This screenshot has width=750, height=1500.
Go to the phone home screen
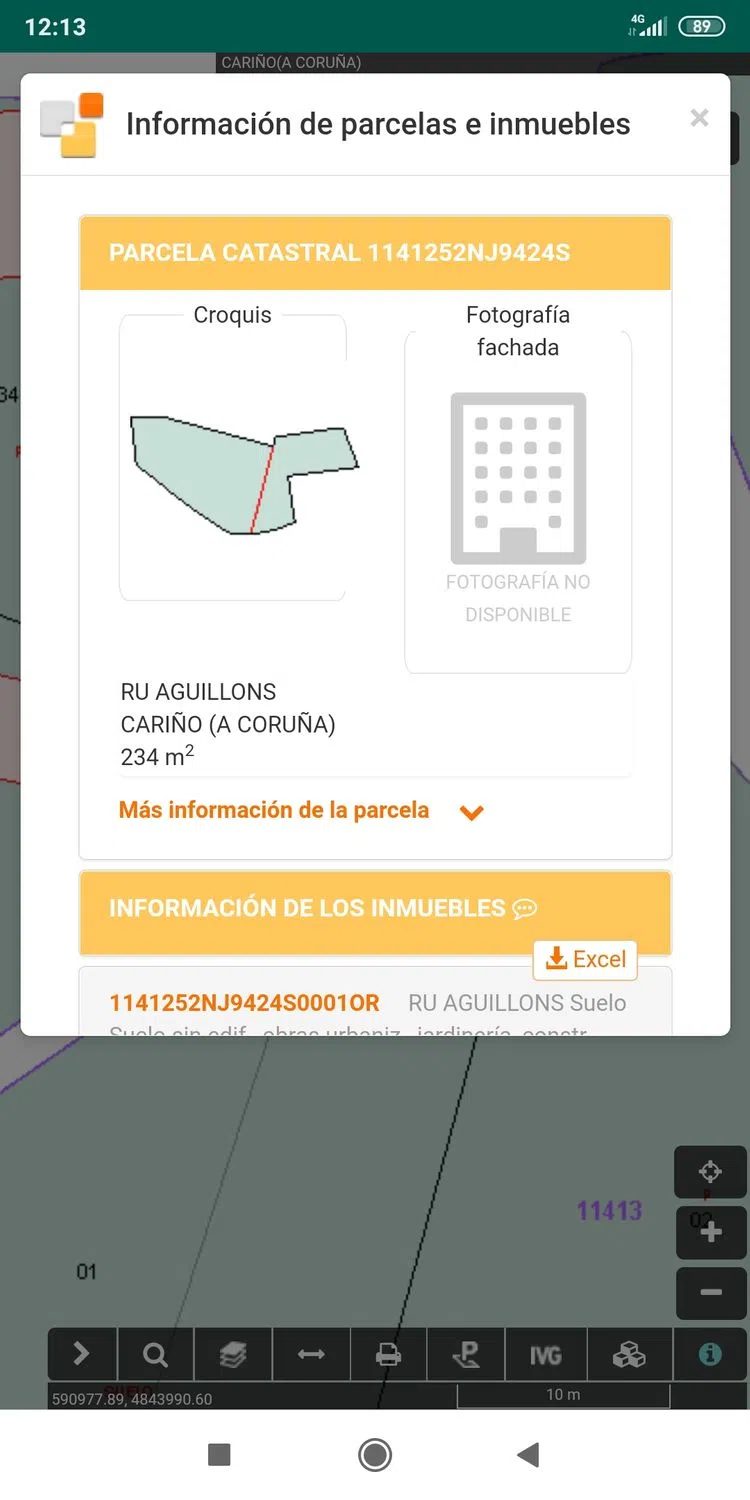coord(375,1454)
